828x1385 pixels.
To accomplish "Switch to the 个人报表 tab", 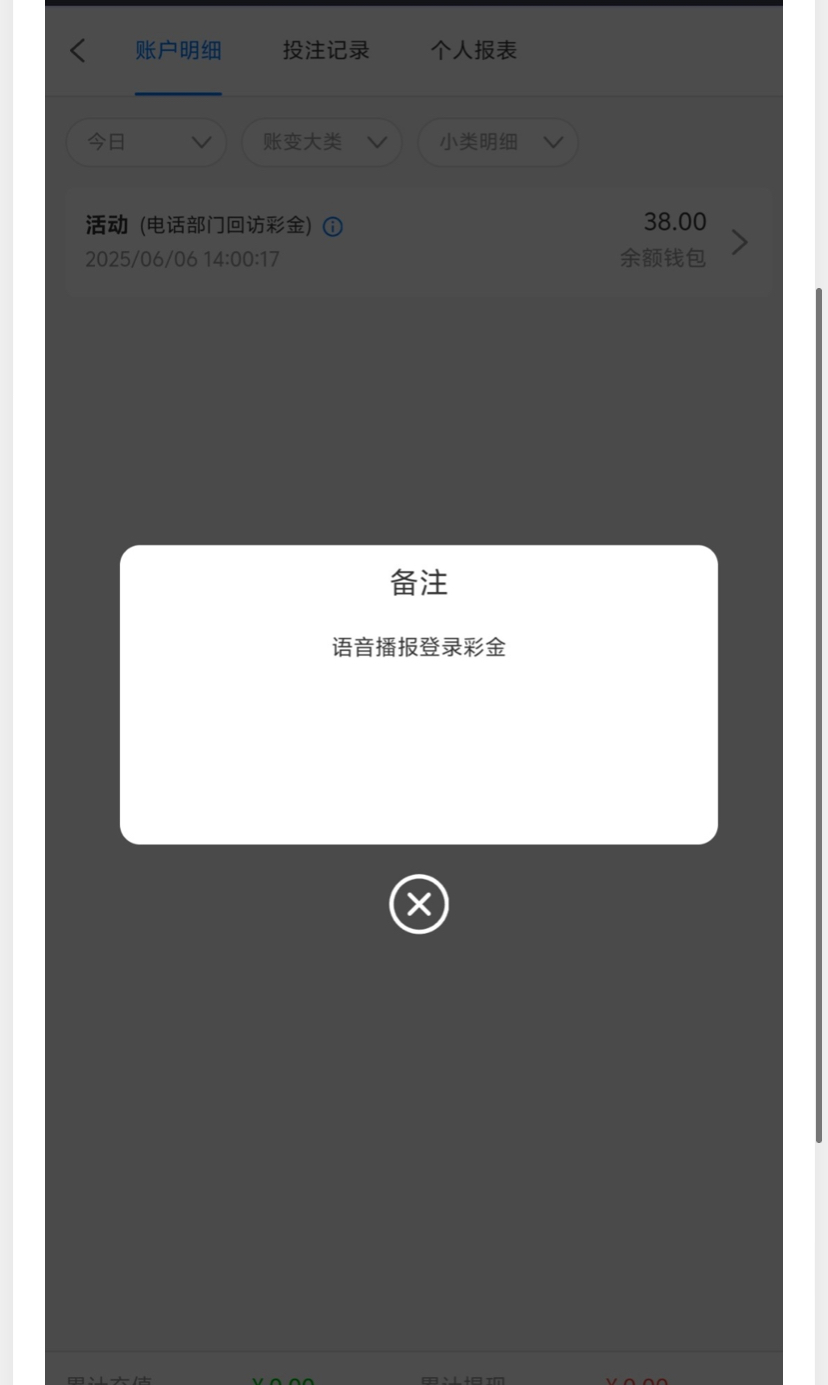I will point(474,51).
